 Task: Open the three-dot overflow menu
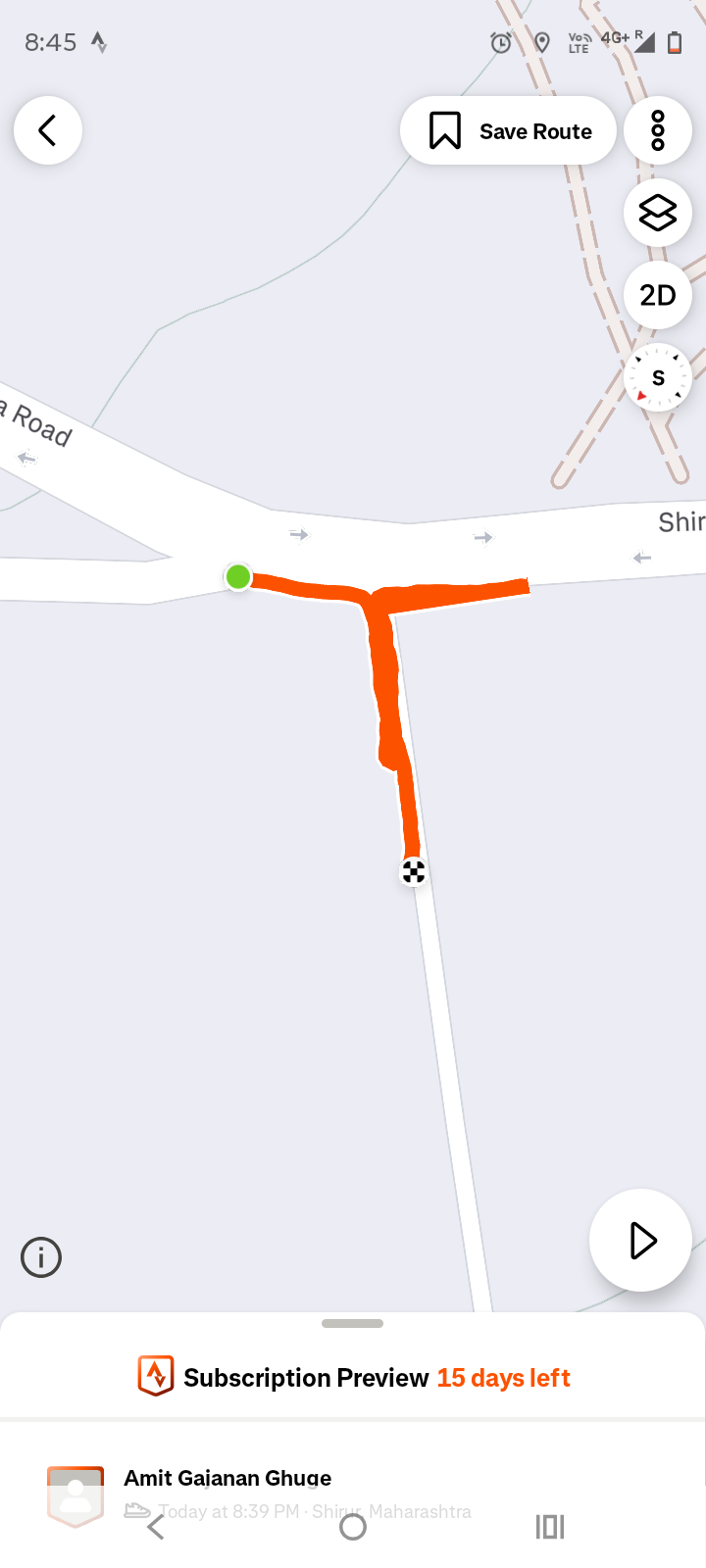pyautogui.click(x=658, y=130)
